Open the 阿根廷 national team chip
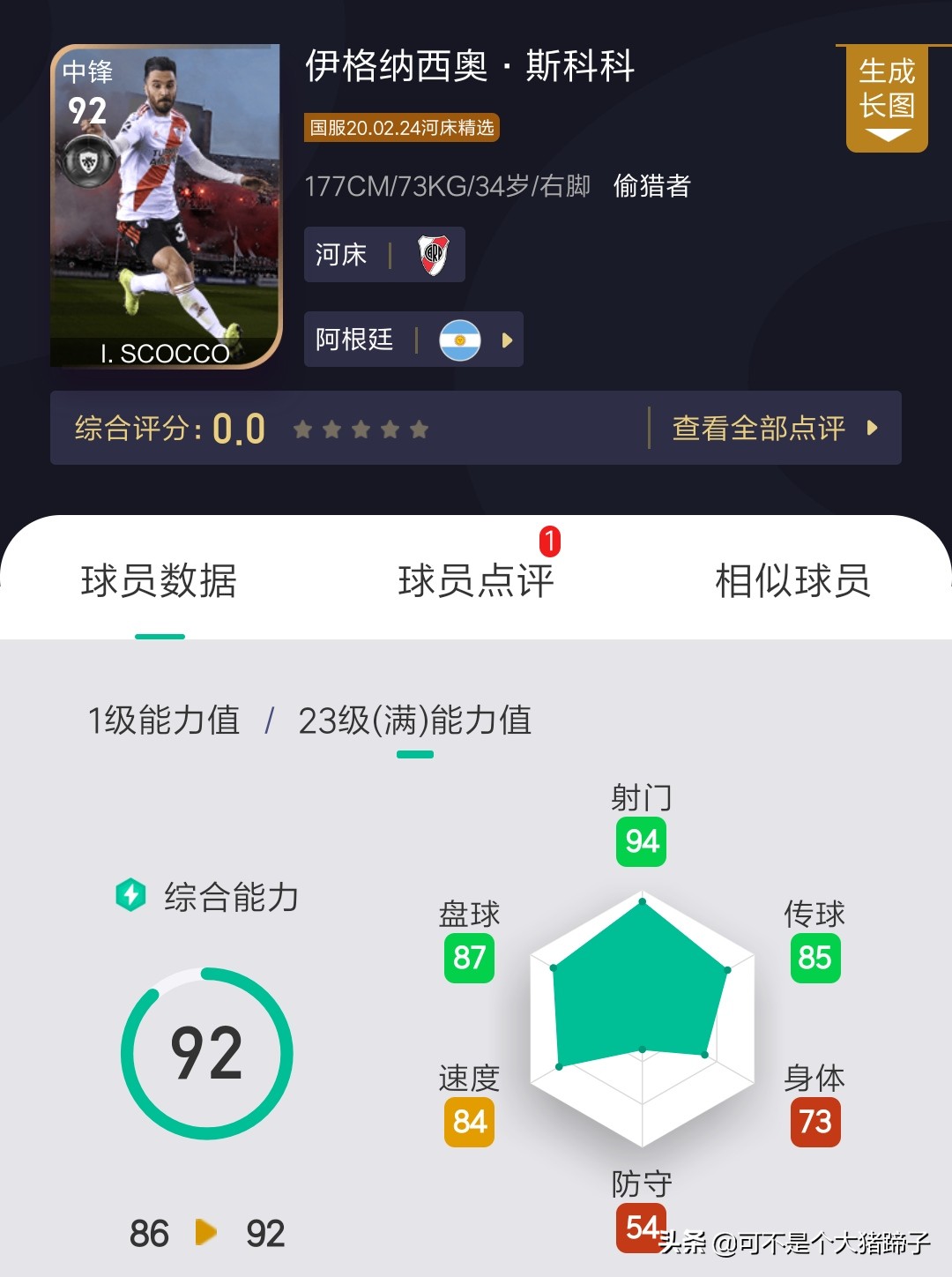This screenshot has width=952, height=1277. point(413,340)
